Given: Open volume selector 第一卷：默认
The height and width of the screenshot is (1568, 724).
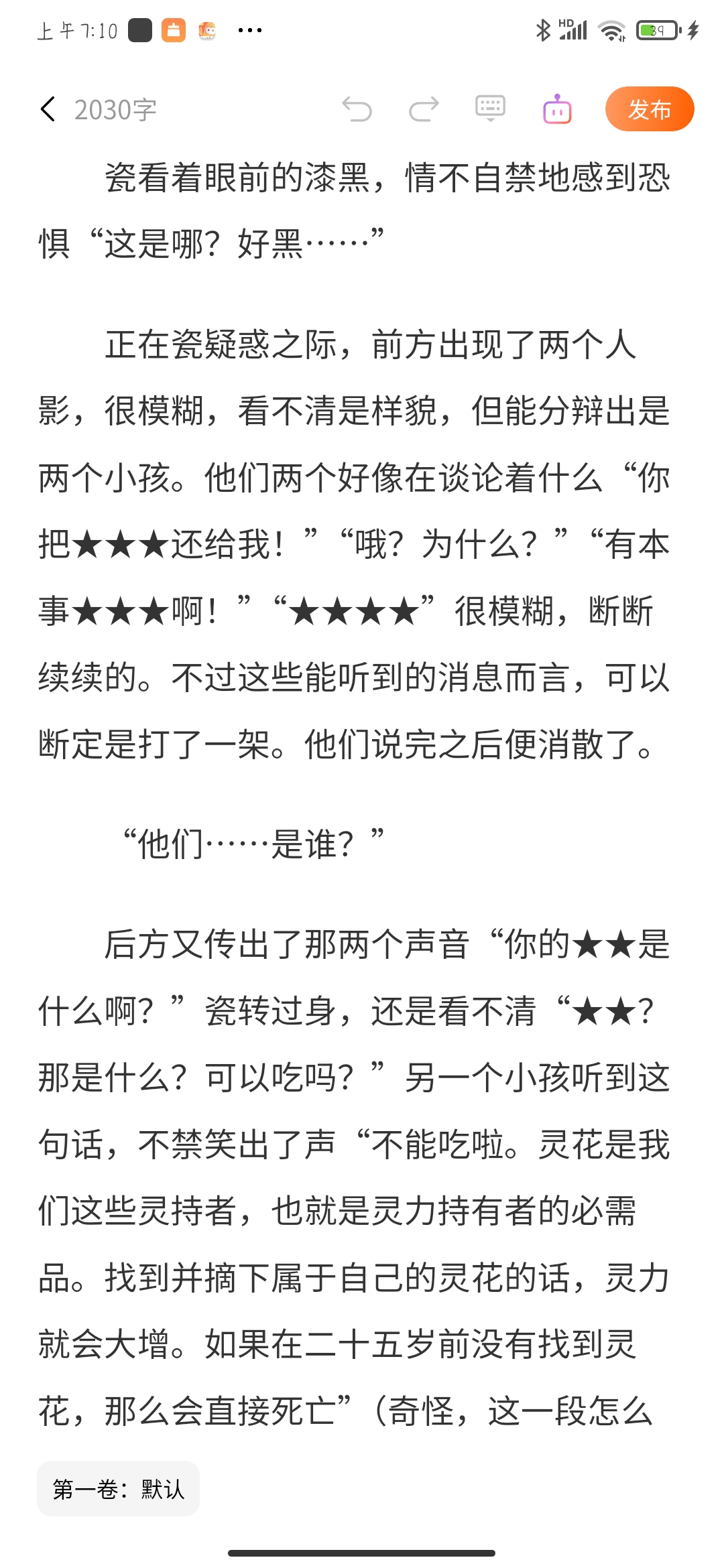Looking at the screenshot, I should point(119,1489).
